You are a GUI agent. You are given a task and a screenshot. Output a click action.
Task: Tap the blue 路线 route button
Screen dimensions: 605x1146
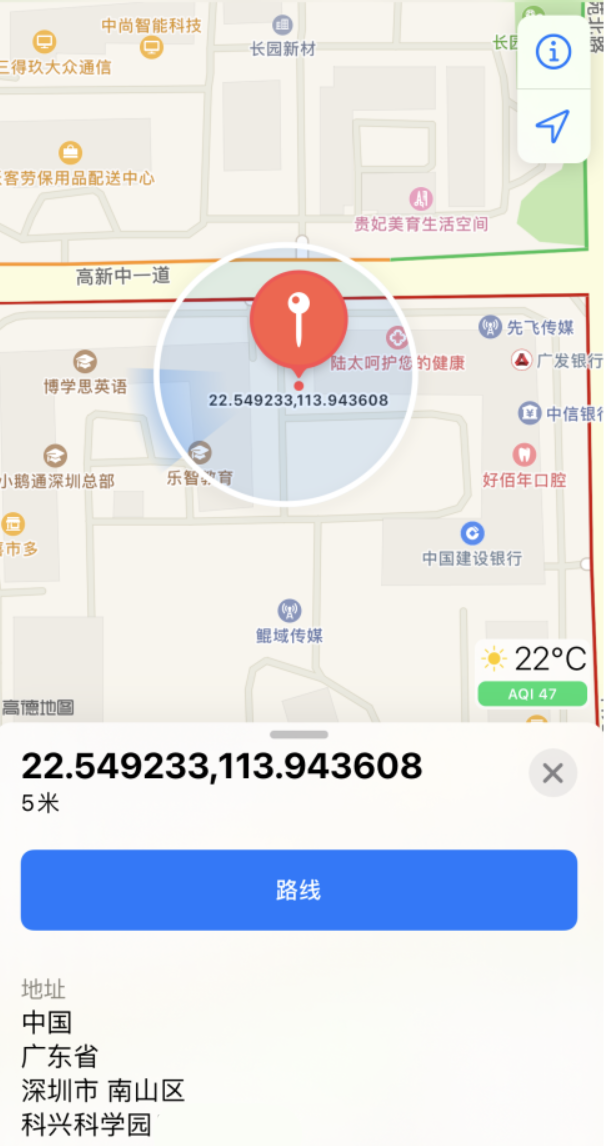tap(299, 890)
